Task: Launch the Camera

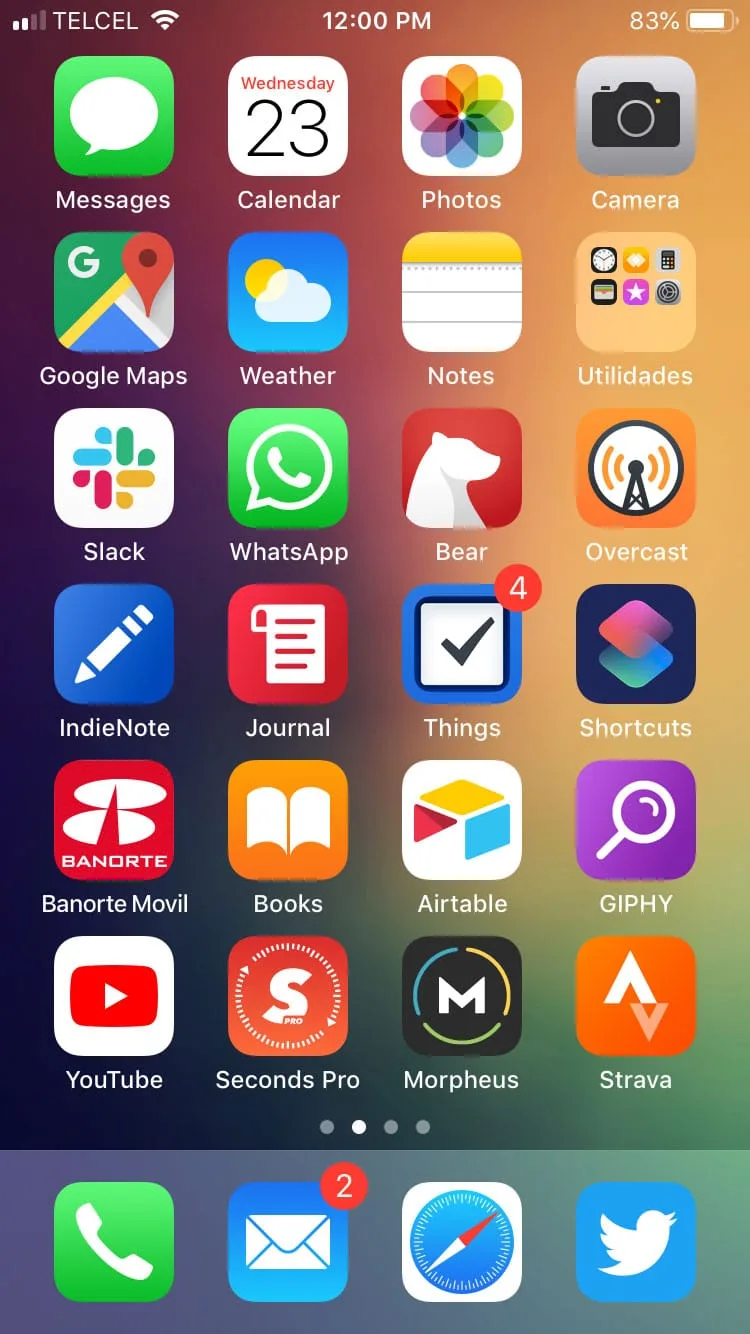Action: [x=636, y=116]
